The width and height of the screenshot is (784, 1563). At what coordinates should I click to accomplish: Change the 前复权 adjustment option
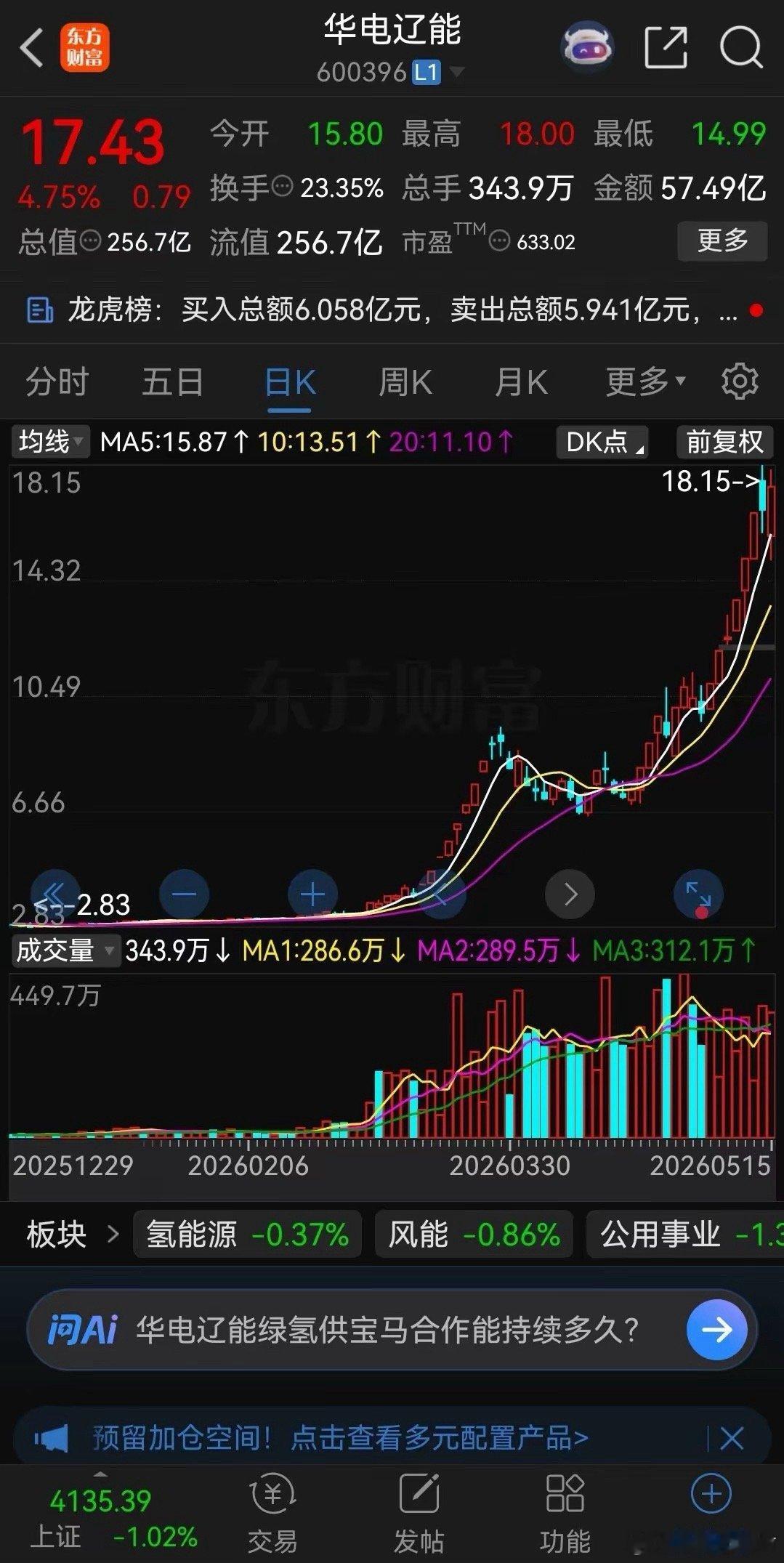pyautogui.click(x=724, y=442)
